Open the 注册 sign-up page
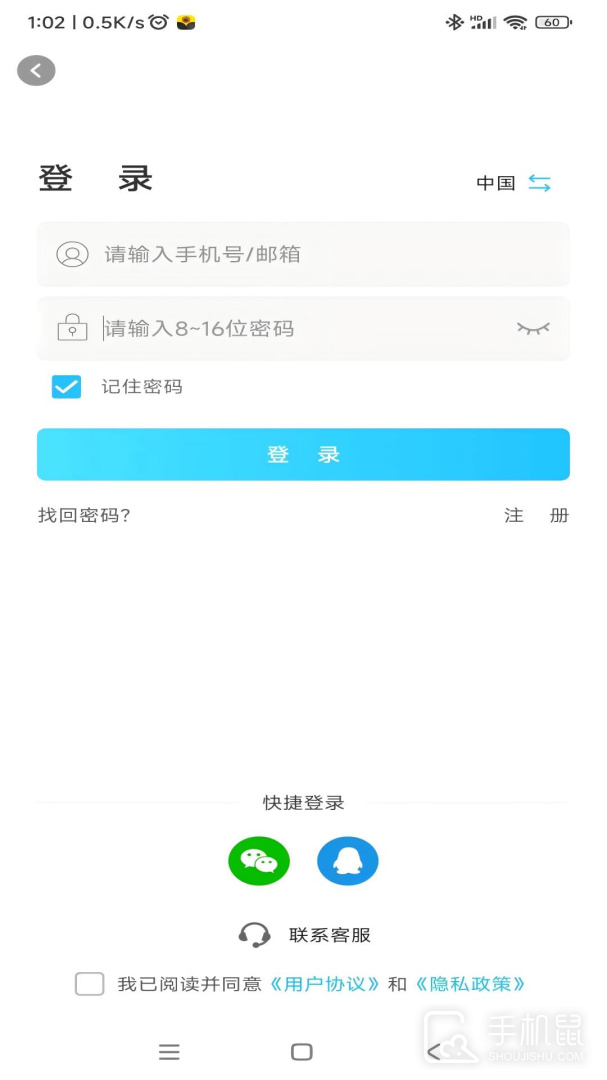 (x=536, y=515)
